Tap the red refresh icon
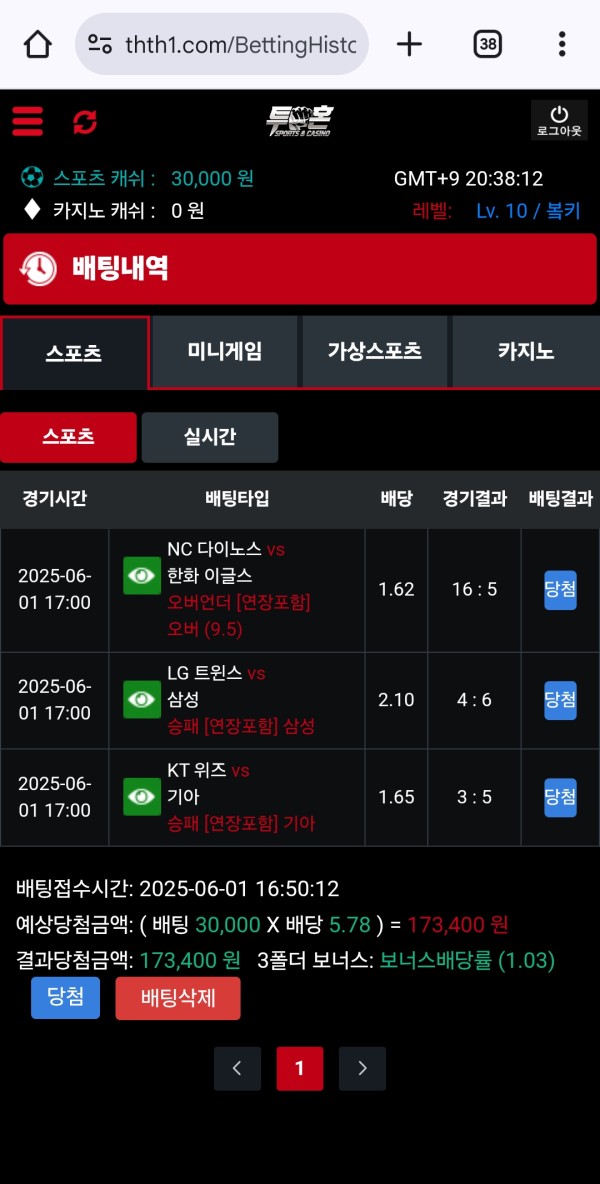Image resolution: width=600 pixels, height=1184 pixels. point(85,122)
